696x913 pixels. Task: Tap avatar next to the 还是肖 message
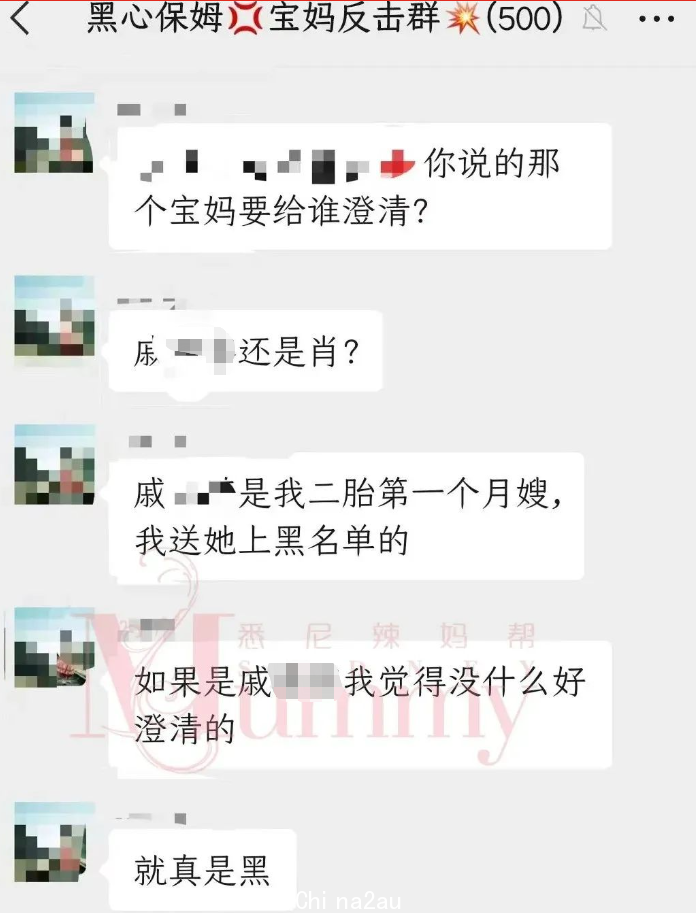(54, 318)
